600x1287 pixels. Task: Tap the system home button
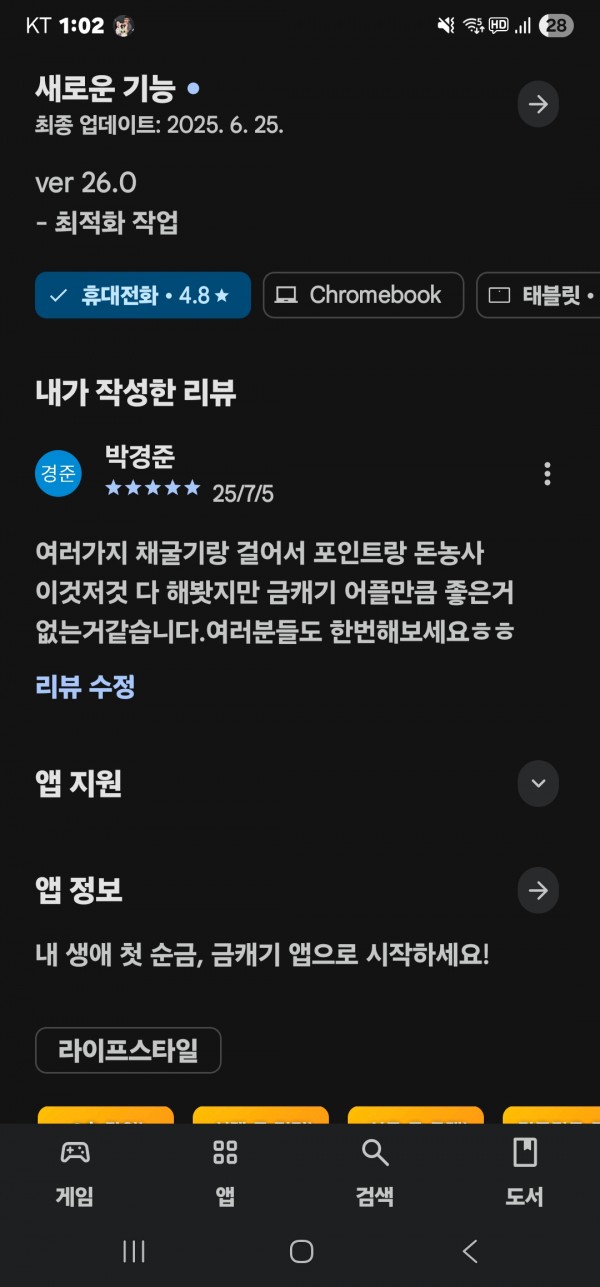tap(301, 1251)
